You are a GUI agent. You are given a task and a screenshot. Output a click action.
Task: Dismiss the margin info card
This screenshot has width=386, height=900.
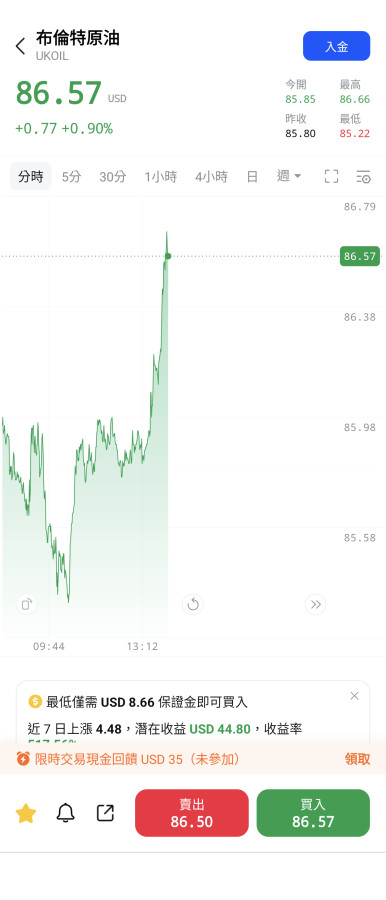coord(354,696)
